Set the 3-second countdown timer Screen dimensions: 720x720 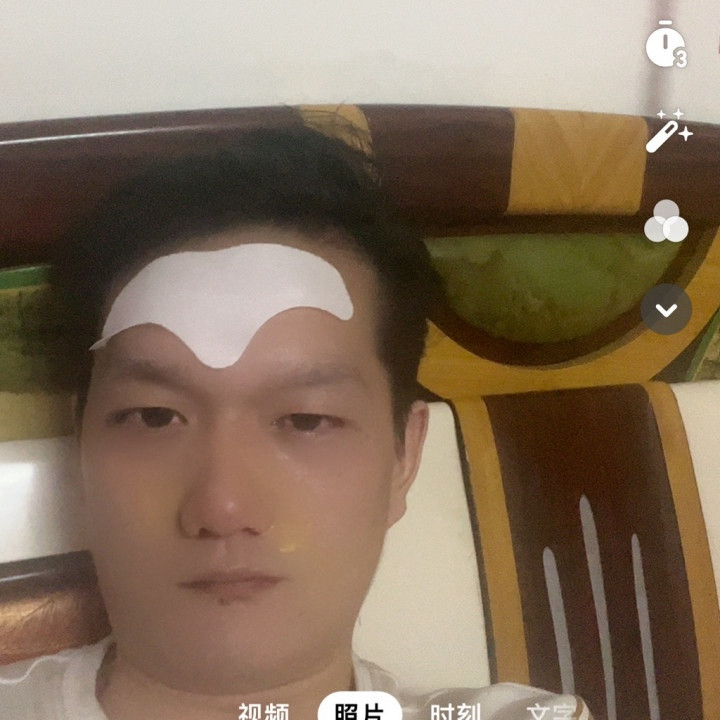666,46
